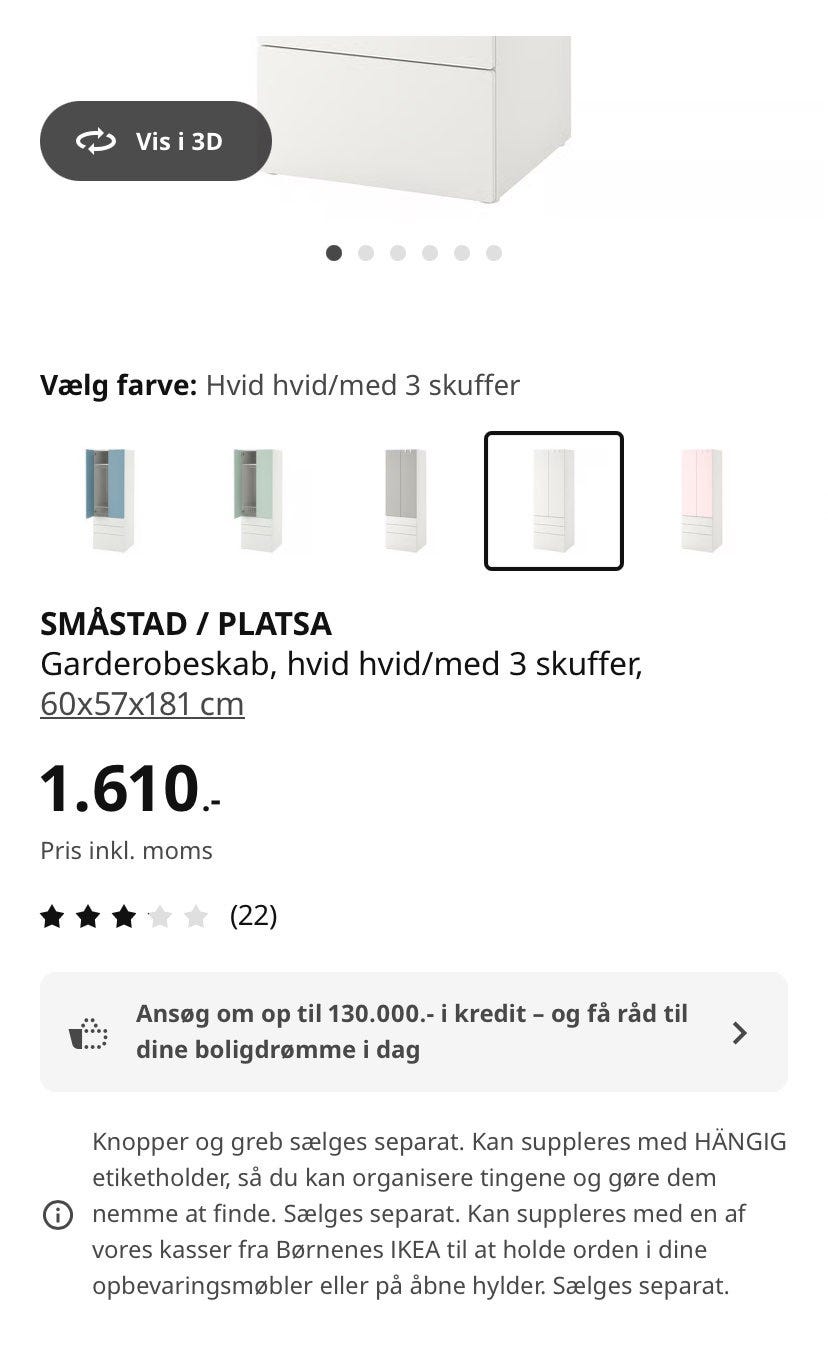
Task: Click the second filled star icon
Action: pos(88,915)
